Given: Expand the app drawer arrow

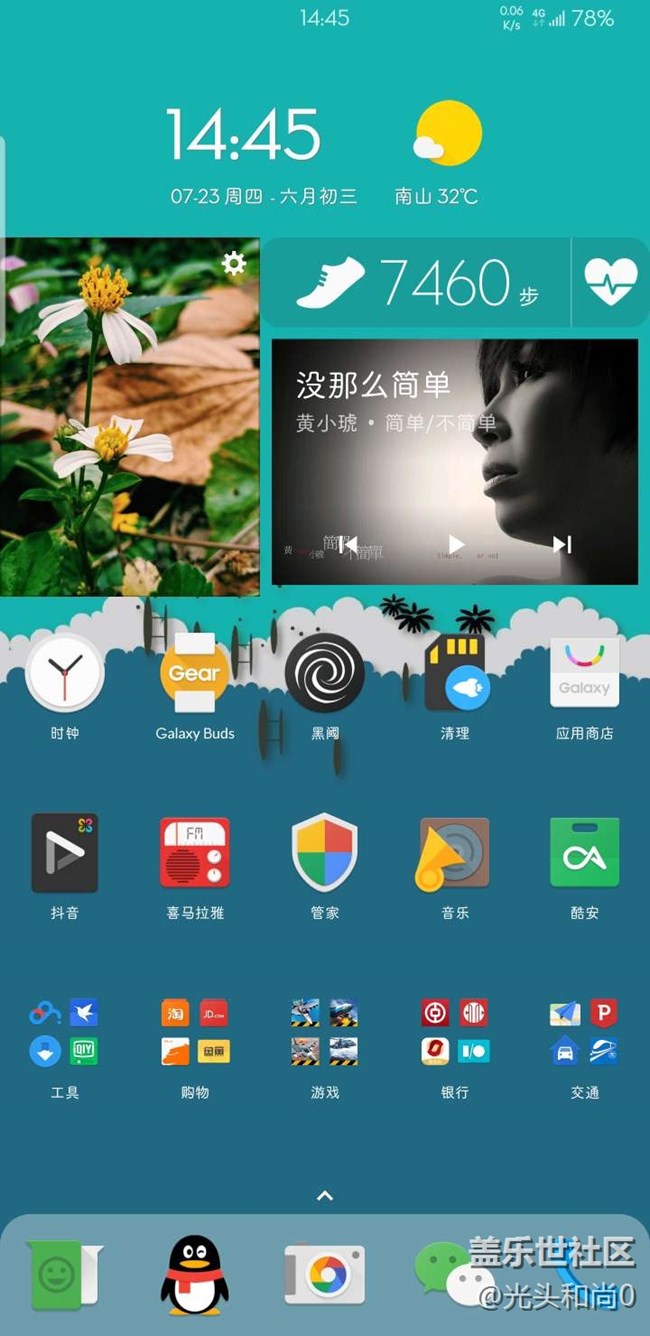Looking at the screenshot, I should (x=325, y=1195).
